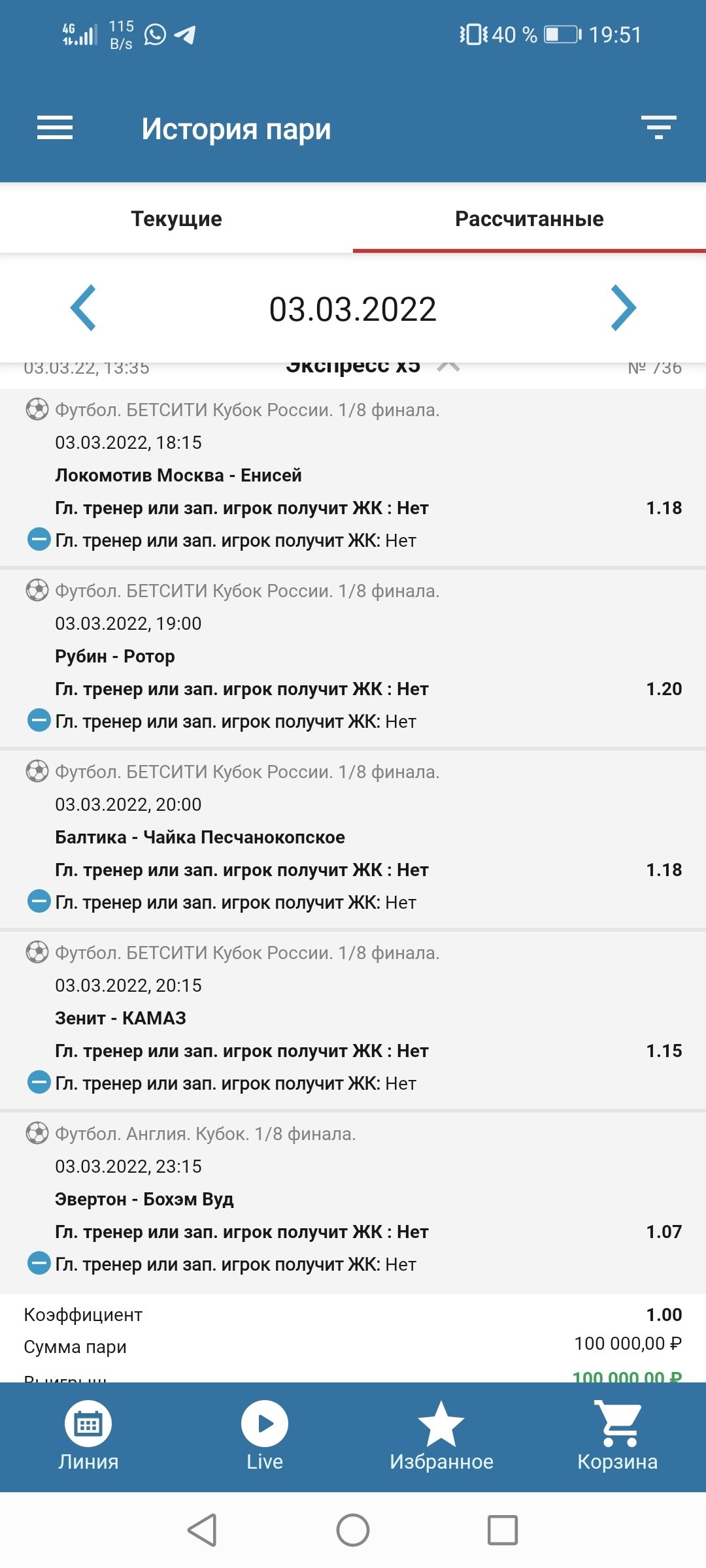The image size is (706, 1568).
Task: Open the bet history filter
Action: (x=658, y=127)
